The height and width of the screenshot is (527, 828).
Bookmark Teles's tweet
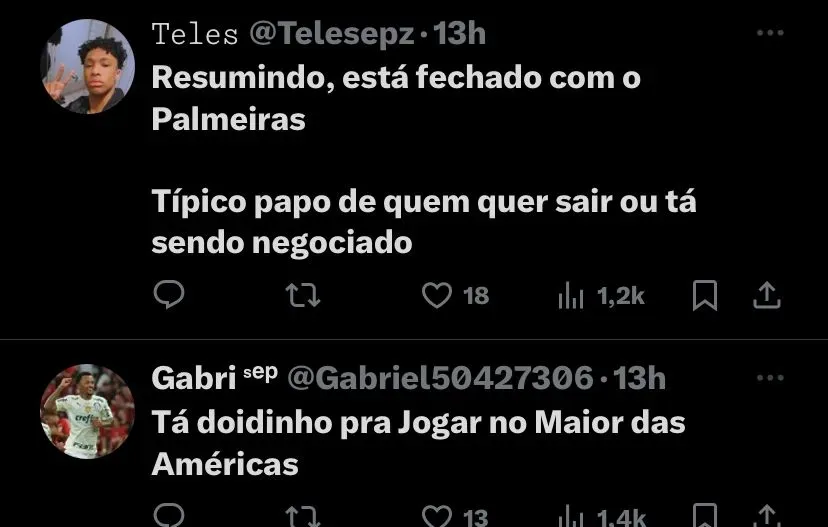(x=705, y=295)
